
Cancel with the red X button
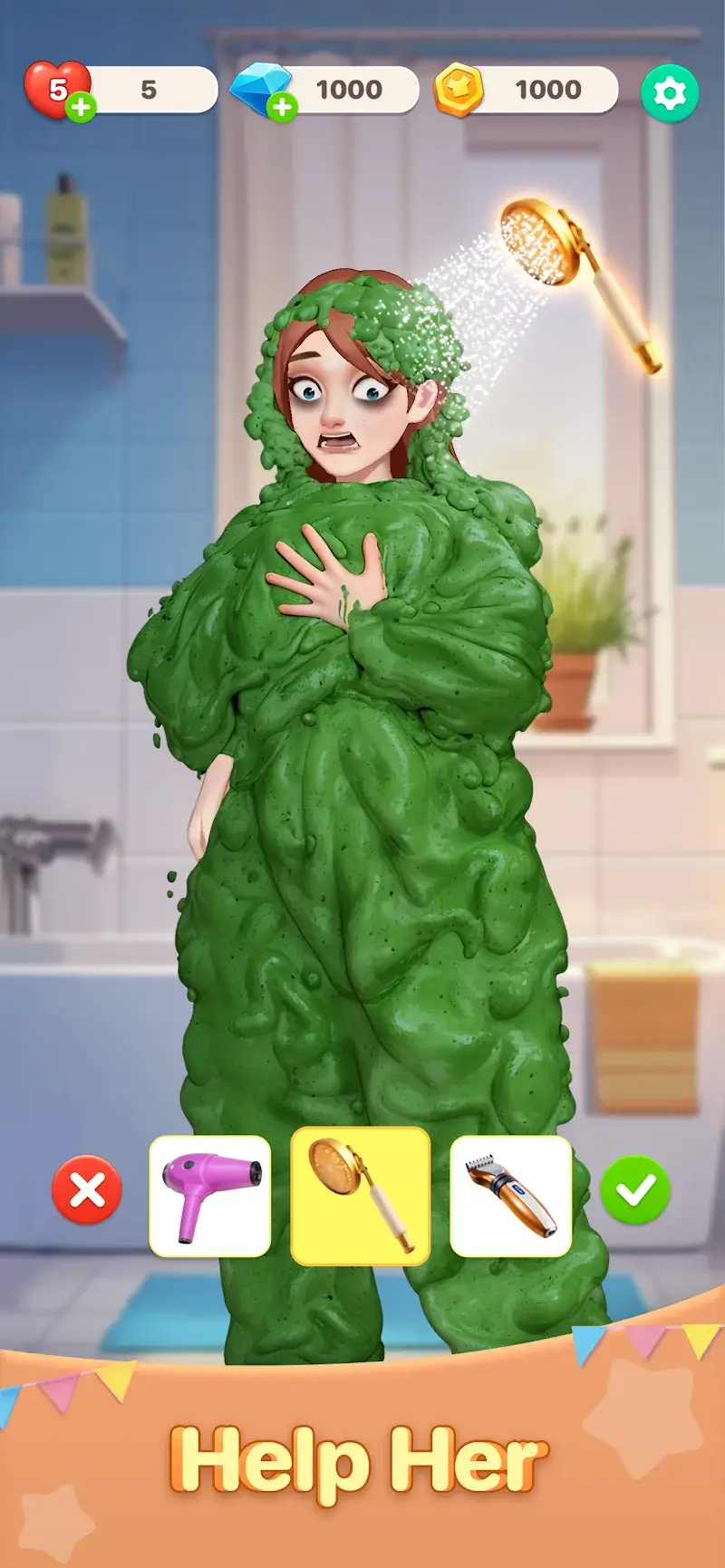coord(87,1190)
